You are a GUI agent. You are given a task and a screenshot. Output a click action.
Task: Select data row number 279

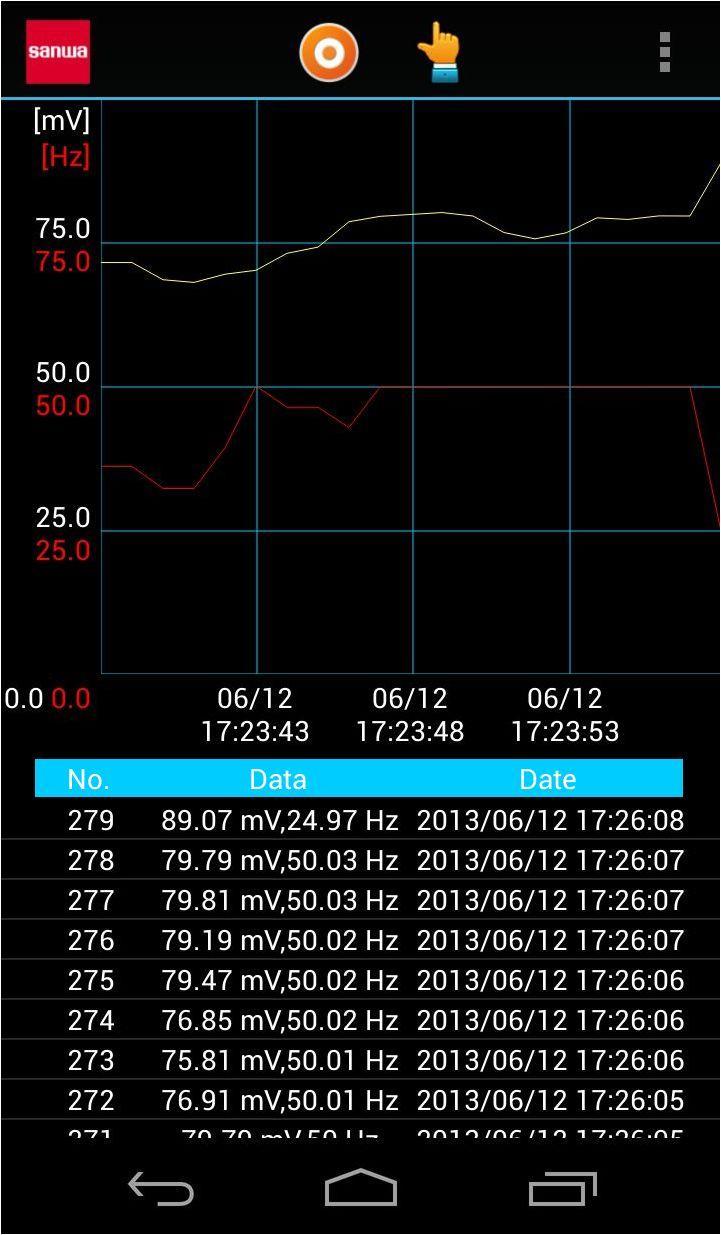(x=360, y=819)
